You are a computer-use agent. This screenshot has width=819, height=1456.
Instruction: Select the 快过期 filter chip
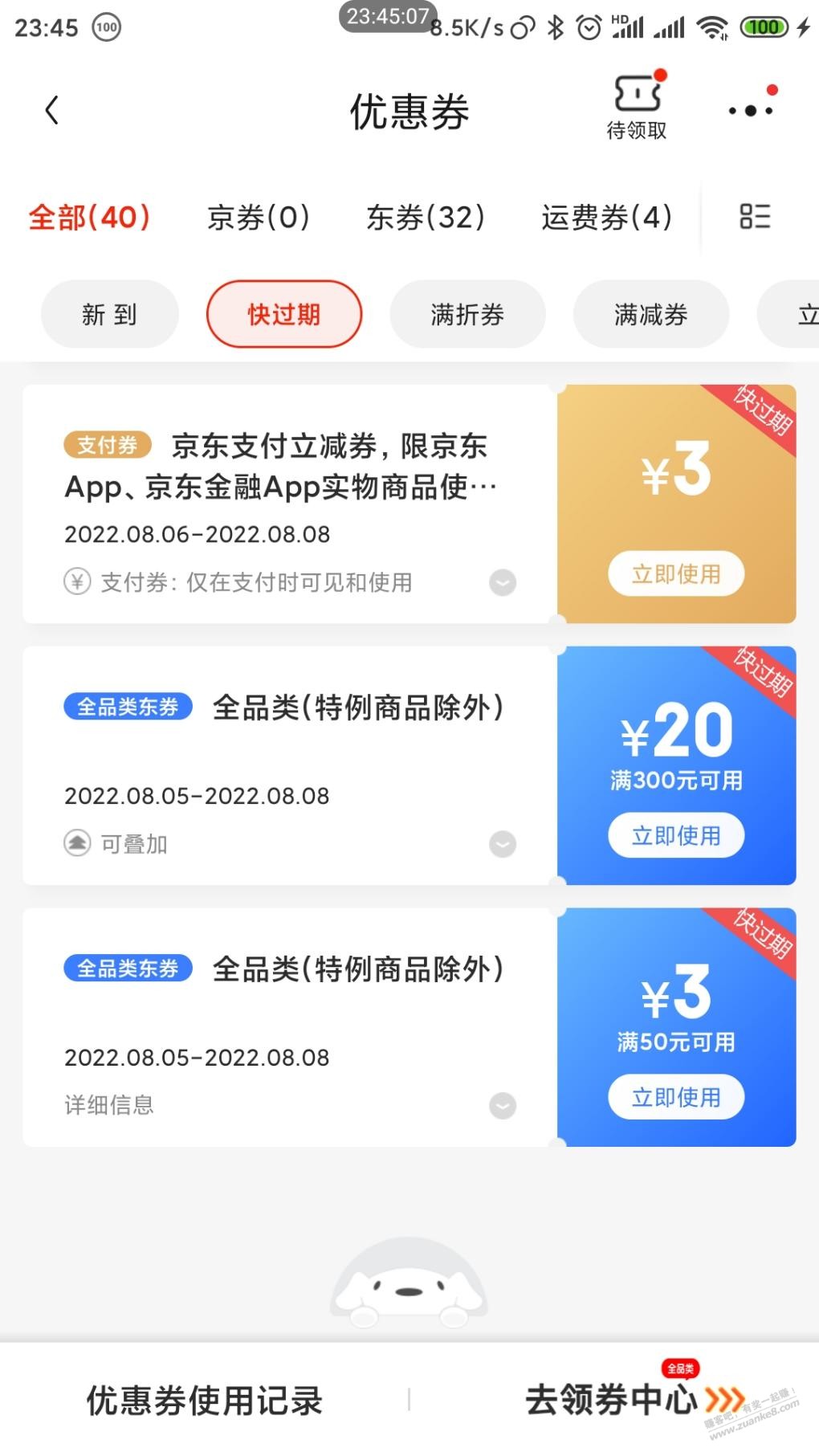[x=284, y=315]
